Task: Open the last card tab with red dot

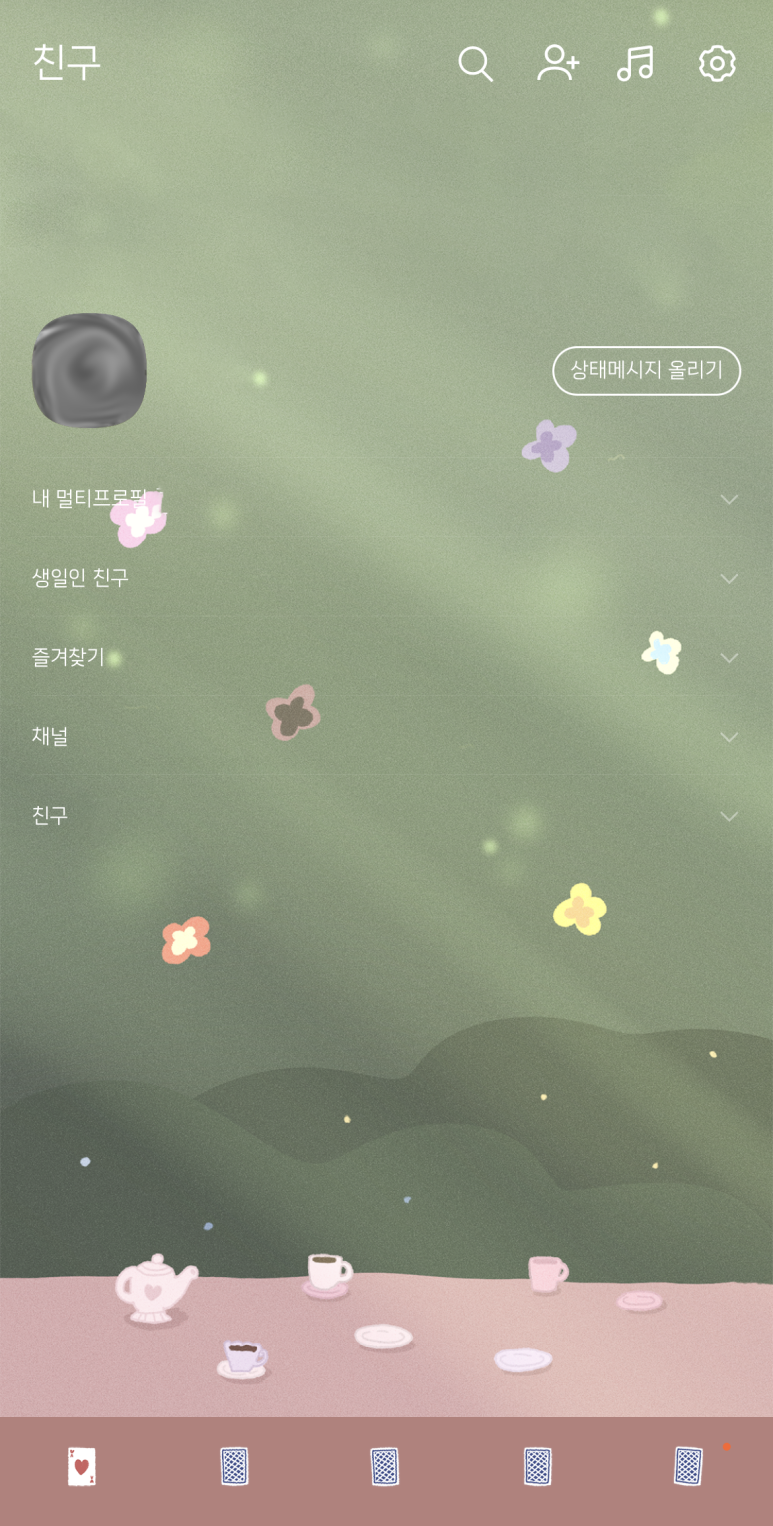Action: 689,1467
